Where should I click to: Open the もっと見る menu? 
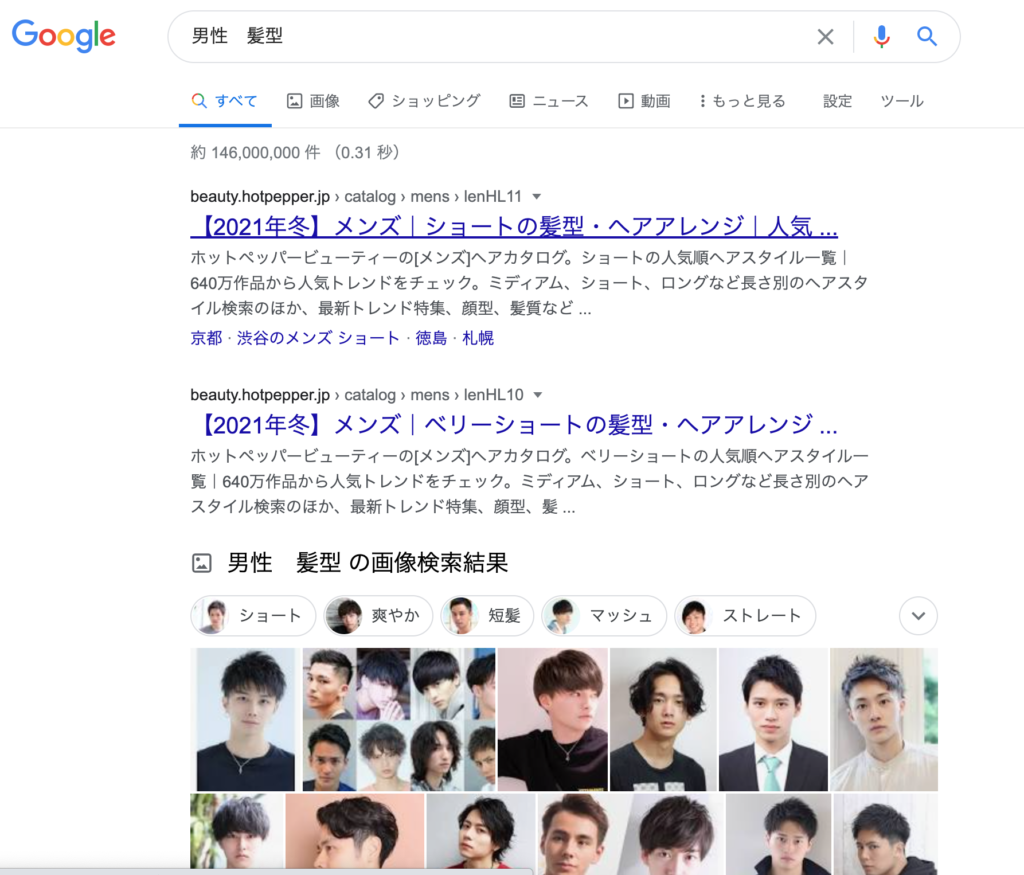tap(743, 101)
